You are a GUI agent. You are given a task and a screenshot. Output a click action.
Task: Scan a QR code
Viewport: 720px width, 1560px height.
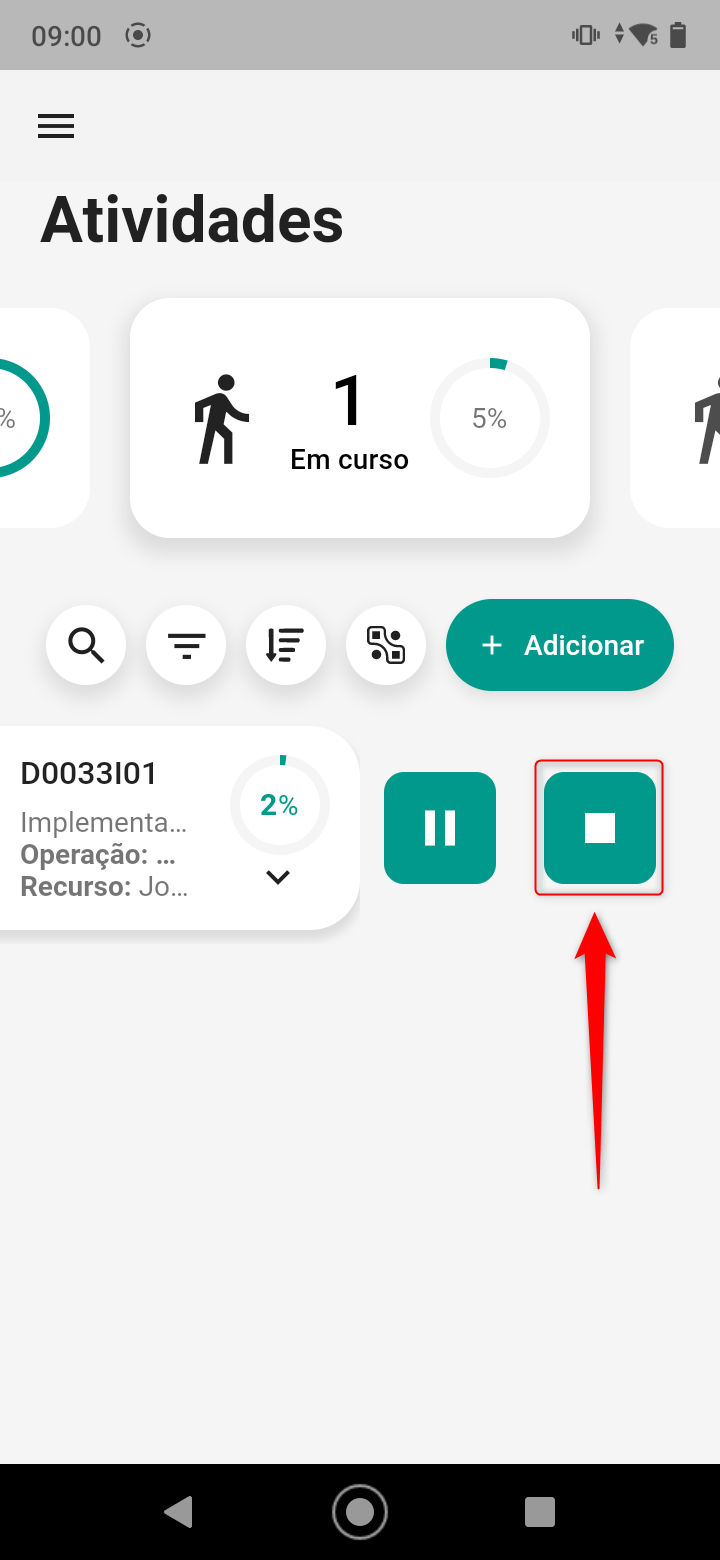tap(386, 645)
